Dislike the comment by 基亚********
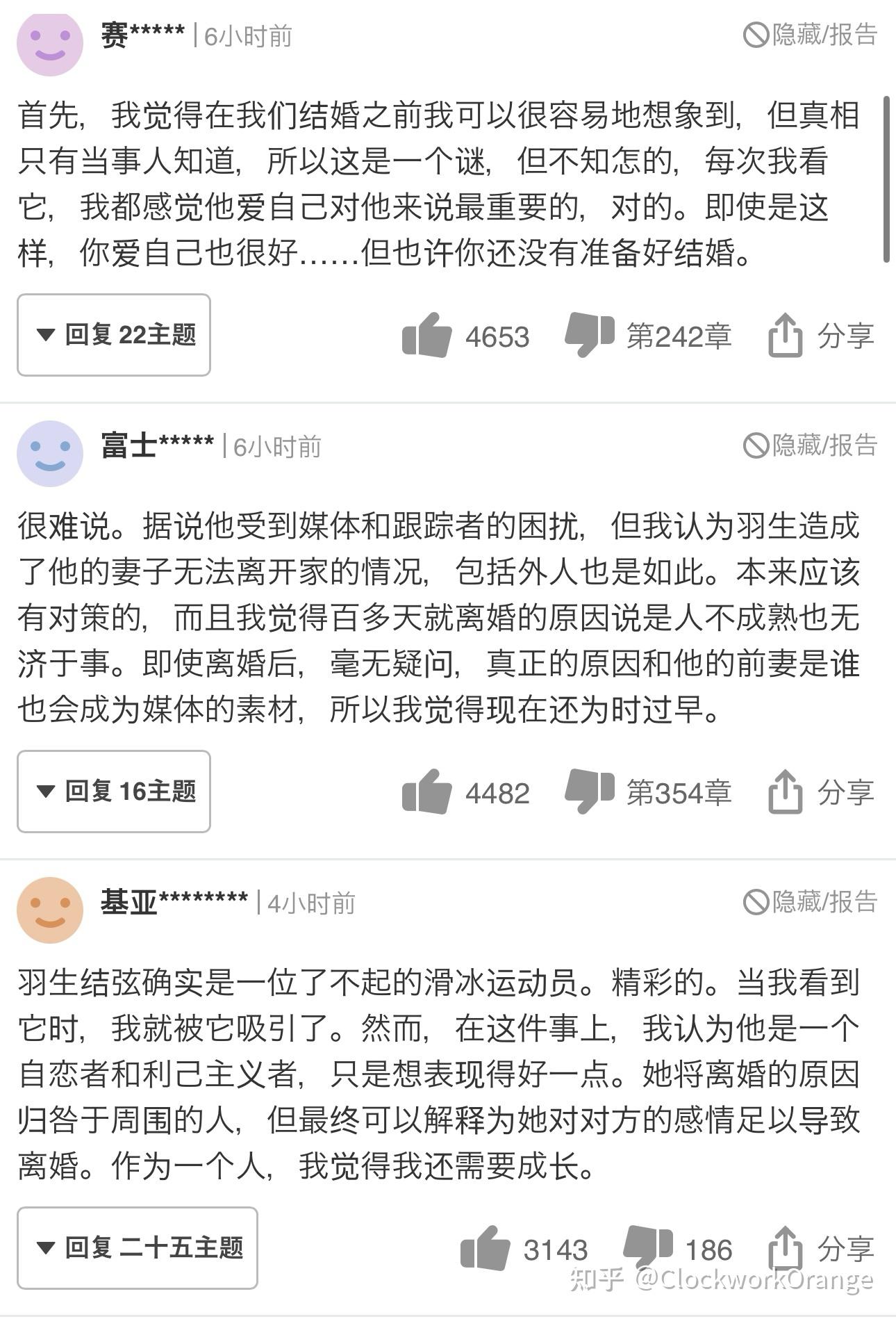The width and height of the screenshot is (896, 1319). tap(647, 1247)
